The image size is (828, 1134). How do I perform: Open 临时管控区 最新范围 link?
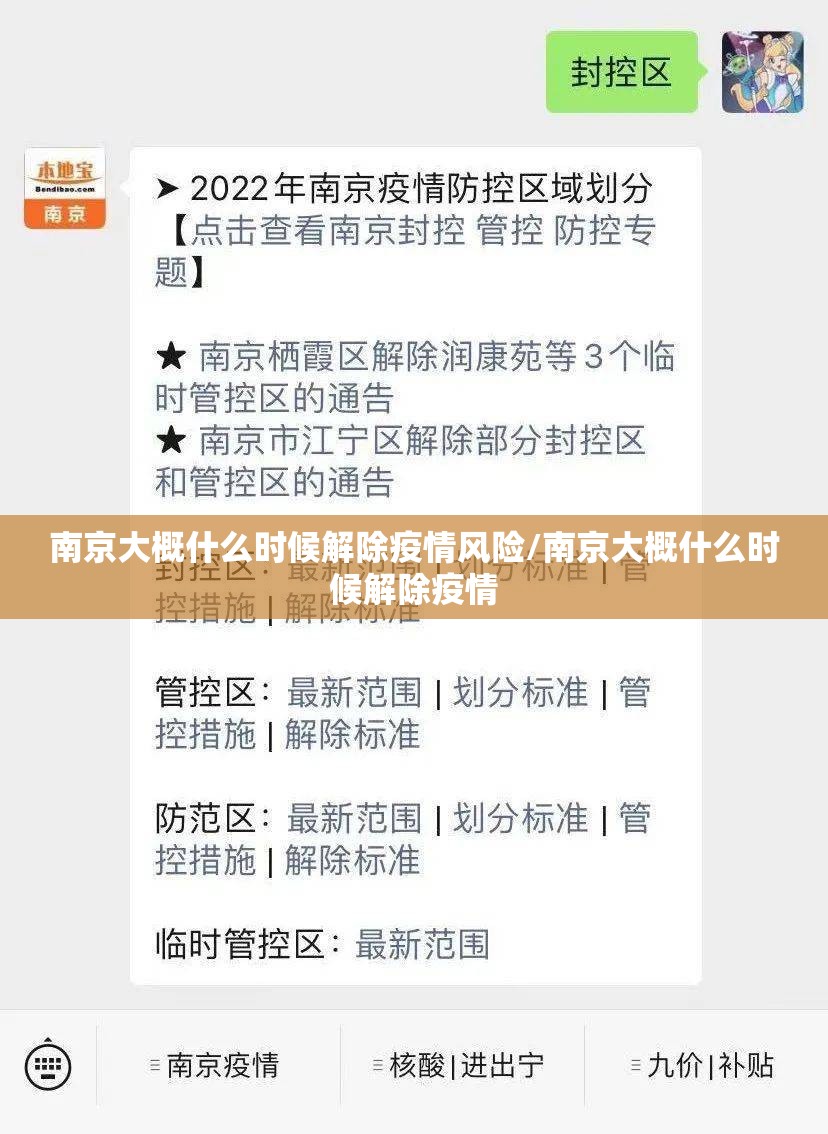coord(422,944)
